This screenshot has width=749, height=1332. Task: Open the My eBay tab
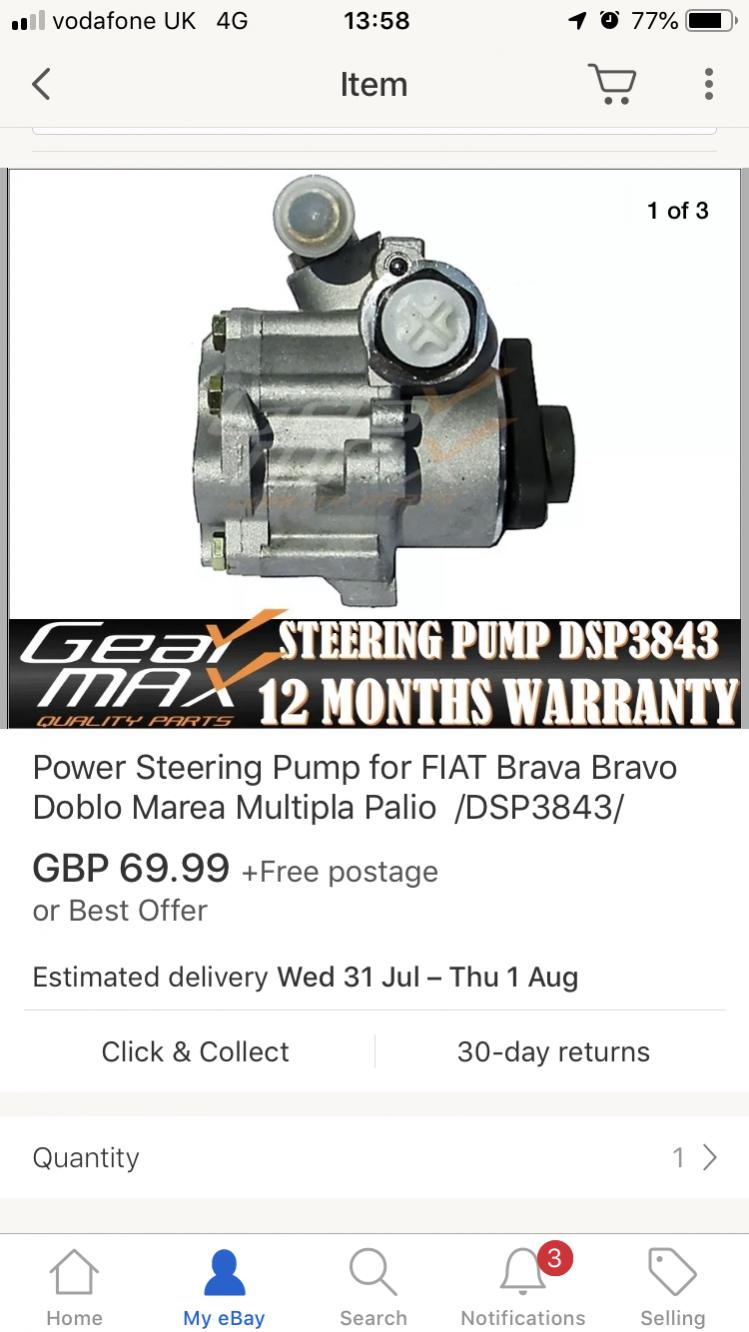[x=224, y=1289]
